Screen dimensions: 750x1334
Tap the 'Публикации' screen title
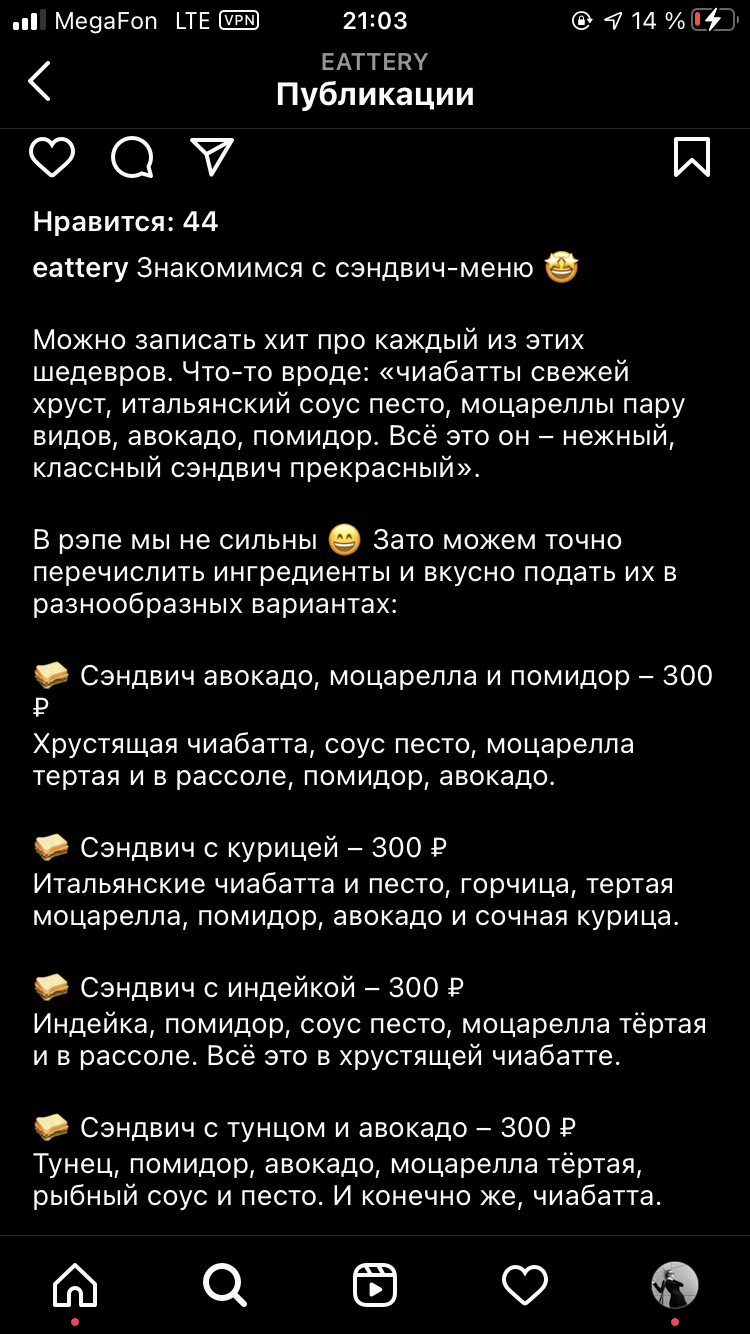pos(374,94)
